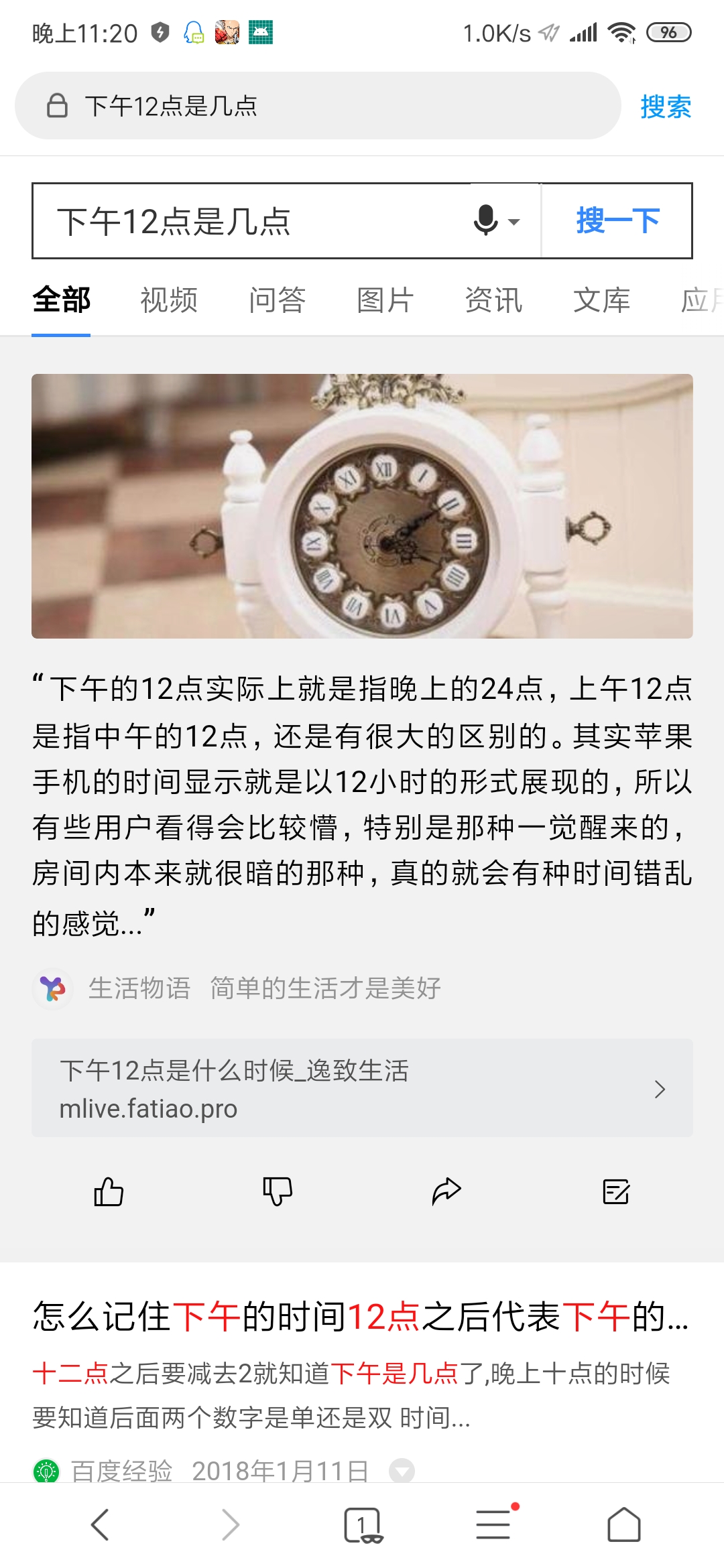
Task: Switch to the 问答 tab
Action: coord(277,300)
